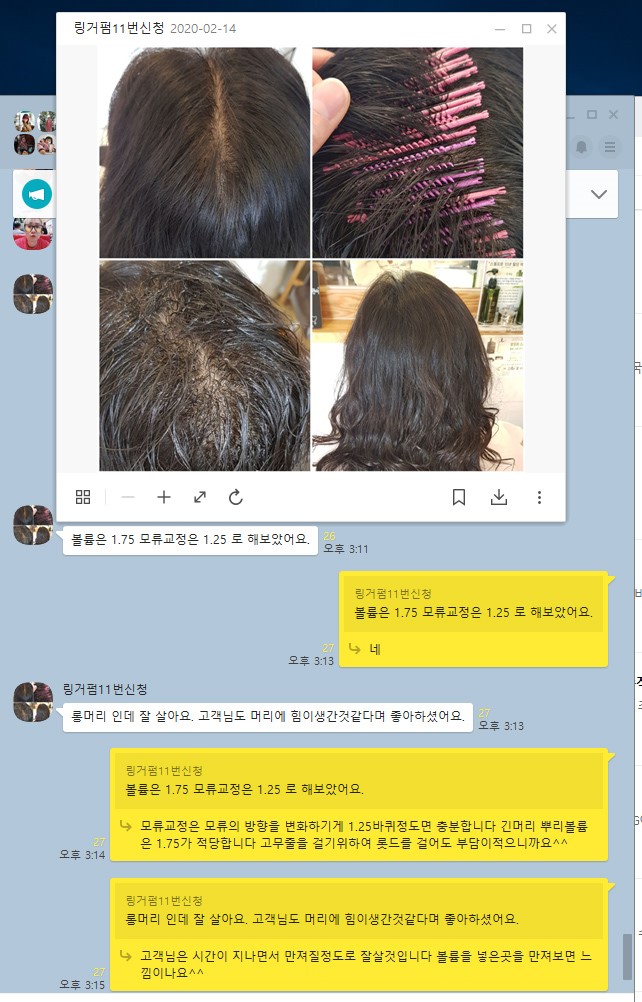Zoom in on the photo

(x=164, y=497)
